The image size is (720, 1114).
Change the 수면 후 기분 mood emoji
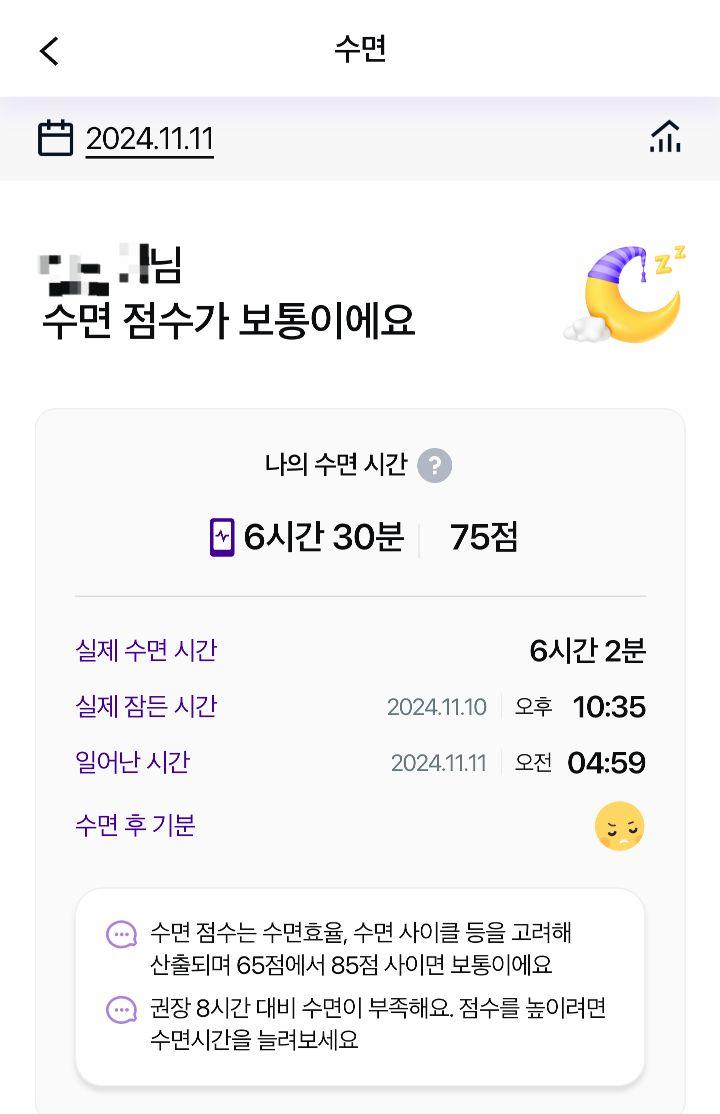click(619, 826)
